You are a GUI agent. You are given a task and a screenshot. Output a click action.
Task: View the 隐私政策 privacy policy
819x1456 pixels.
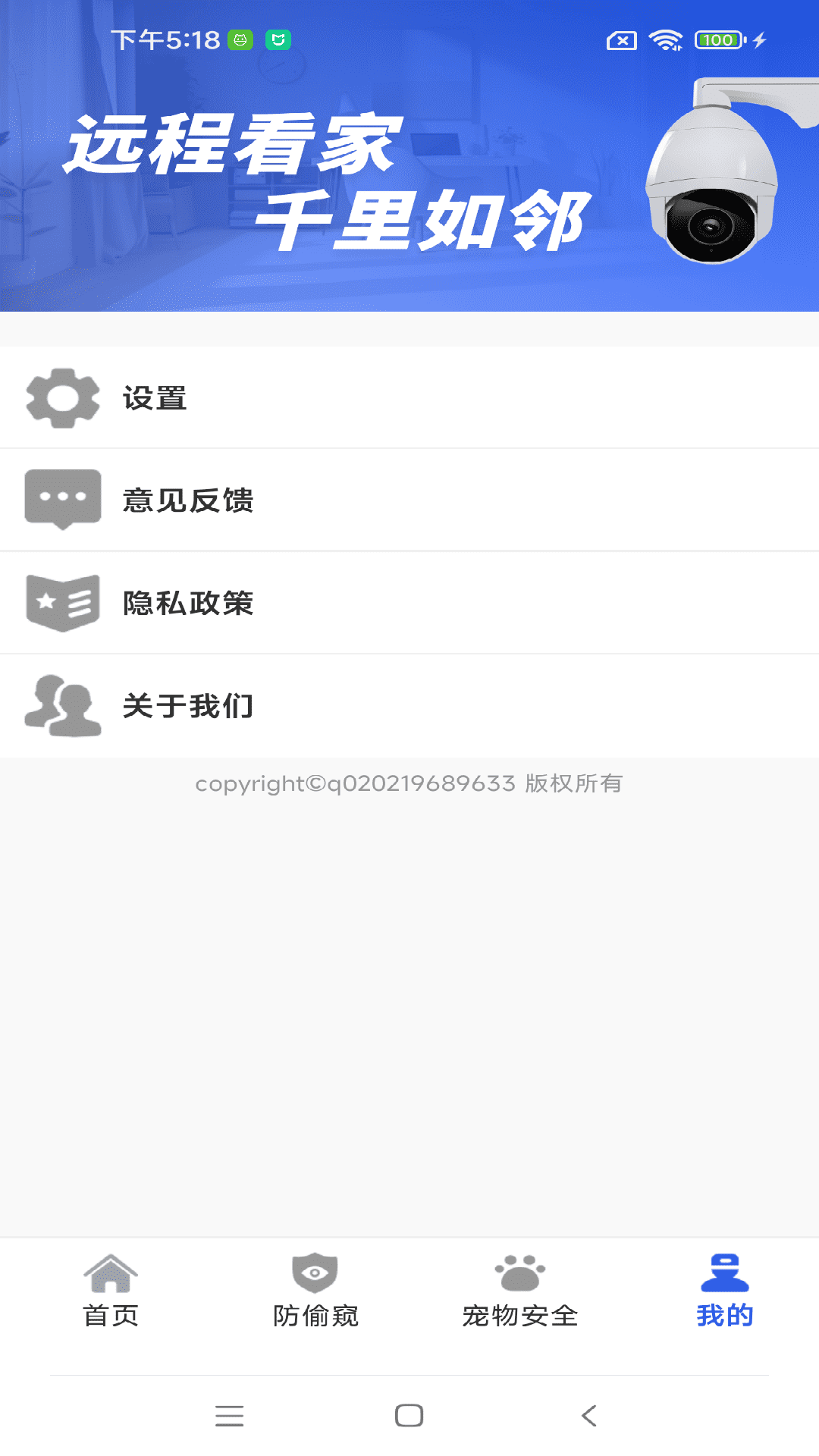tap(409, 603)
